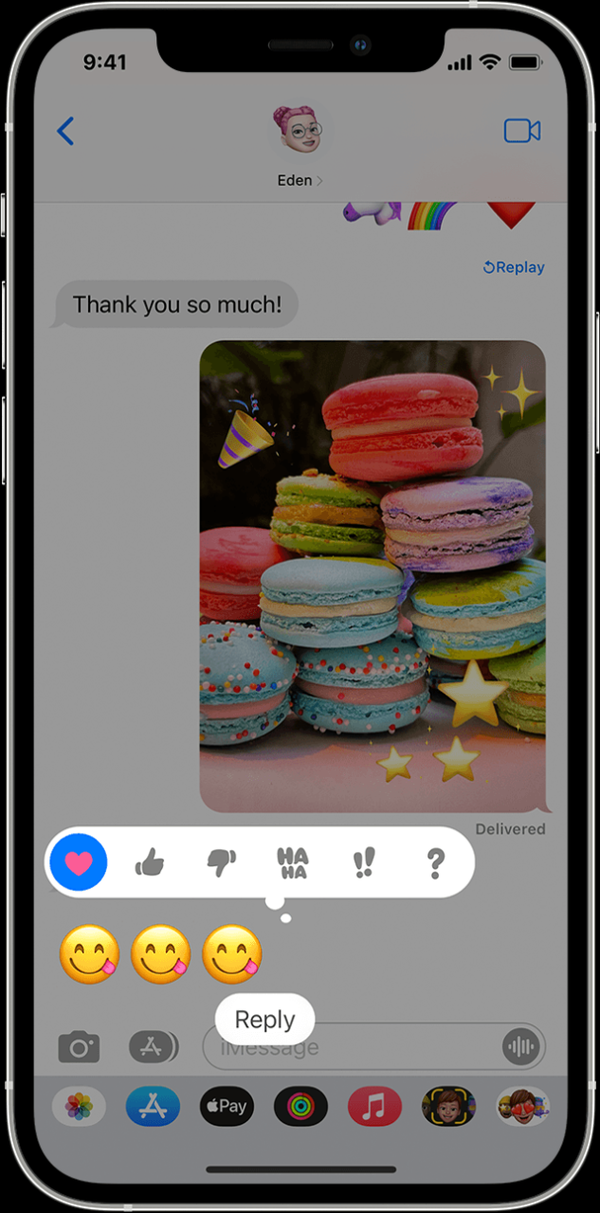React with the heart tapback

tap(78, 862)
